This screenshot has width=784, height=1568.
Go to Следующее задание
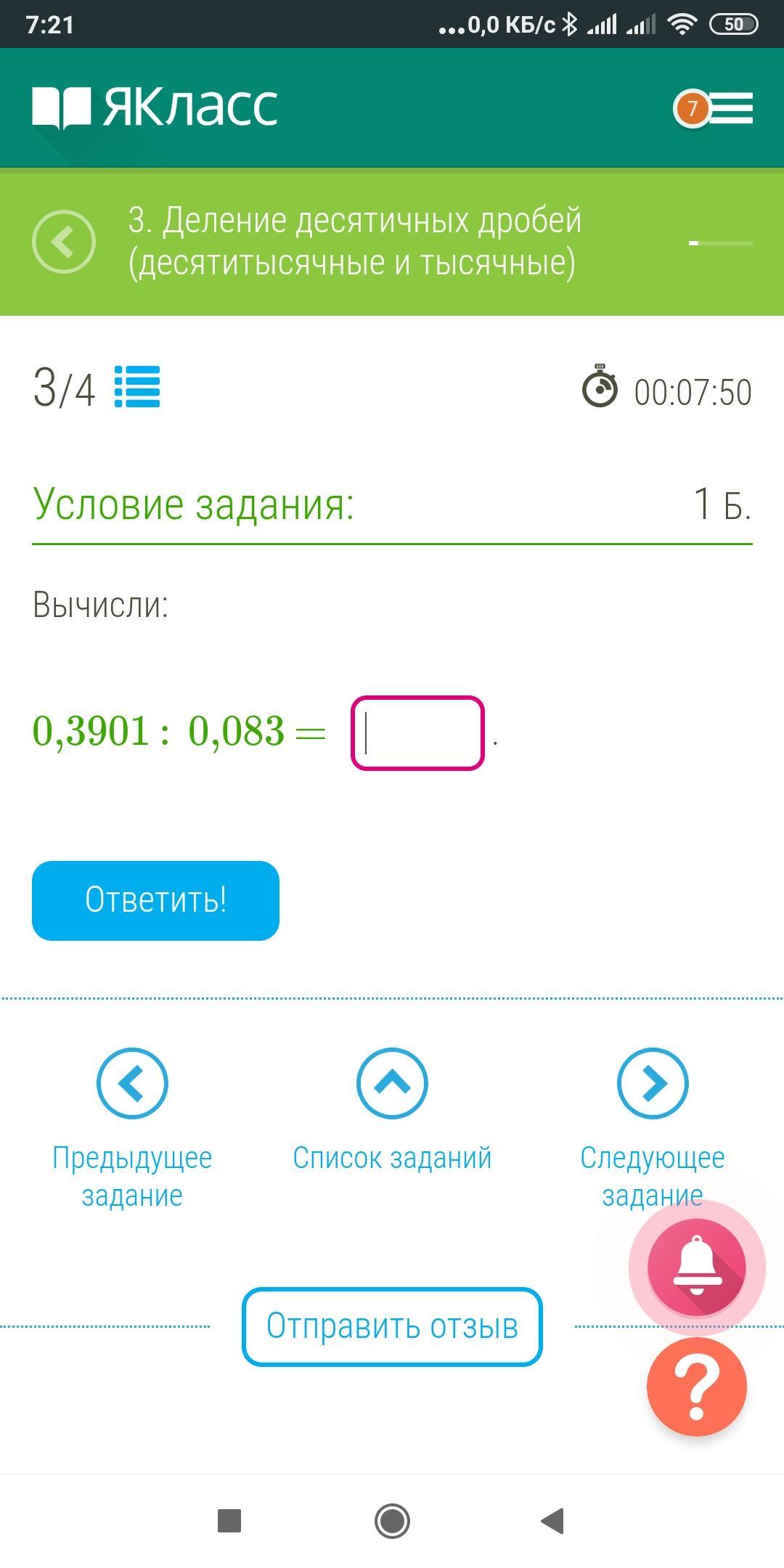[x=652, y=1084]
